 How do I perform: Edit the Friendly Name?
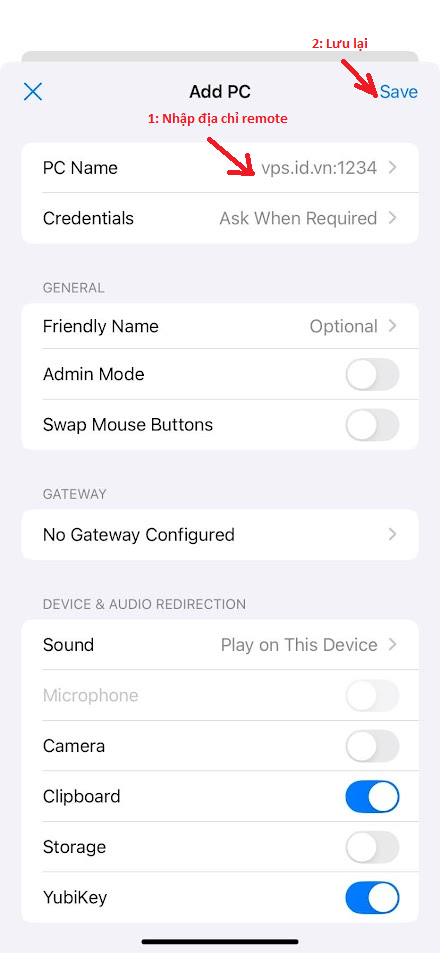coord(220,326)
